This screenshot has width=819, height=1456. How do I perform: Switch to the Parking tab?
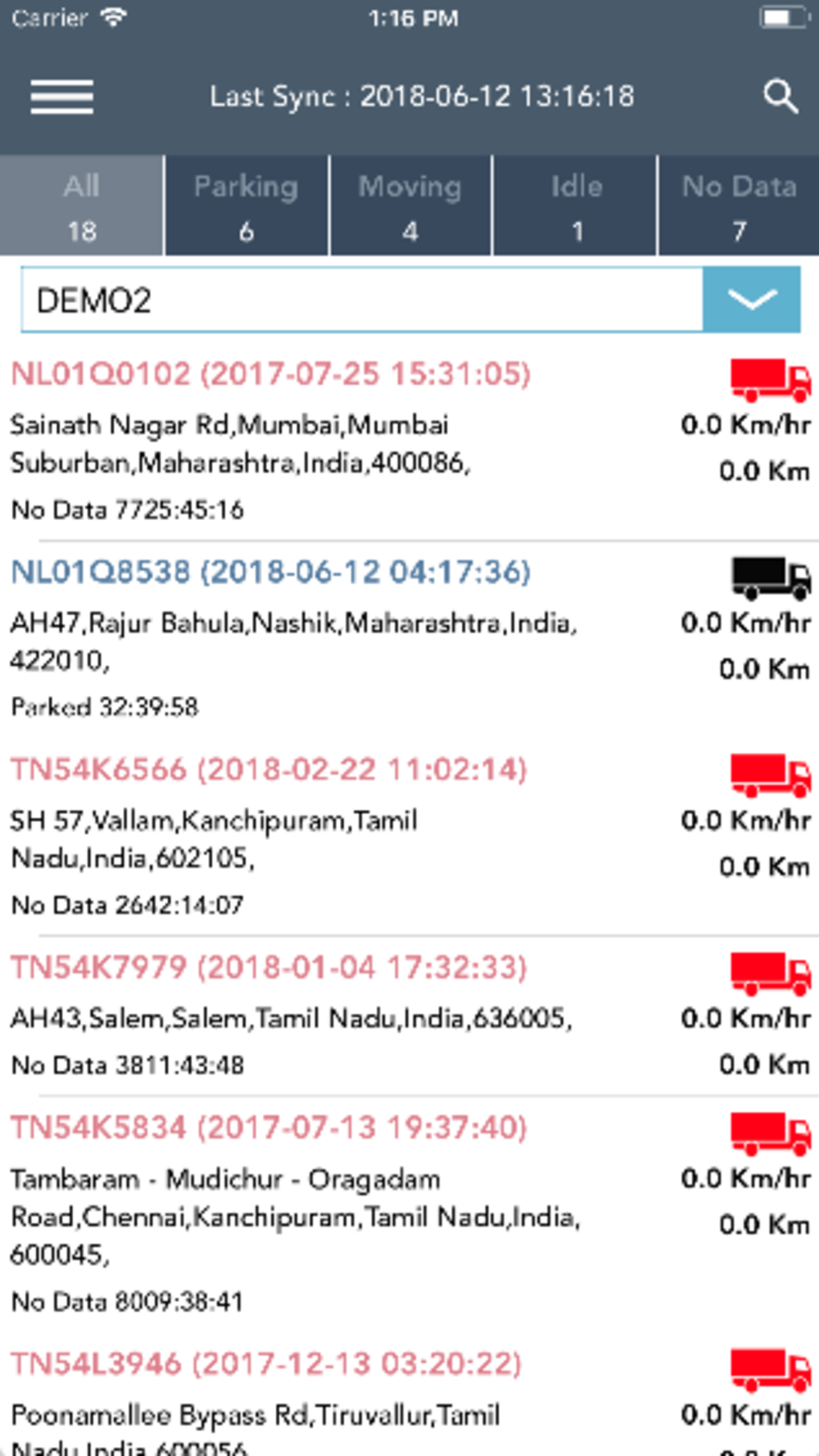click(247, 206)
